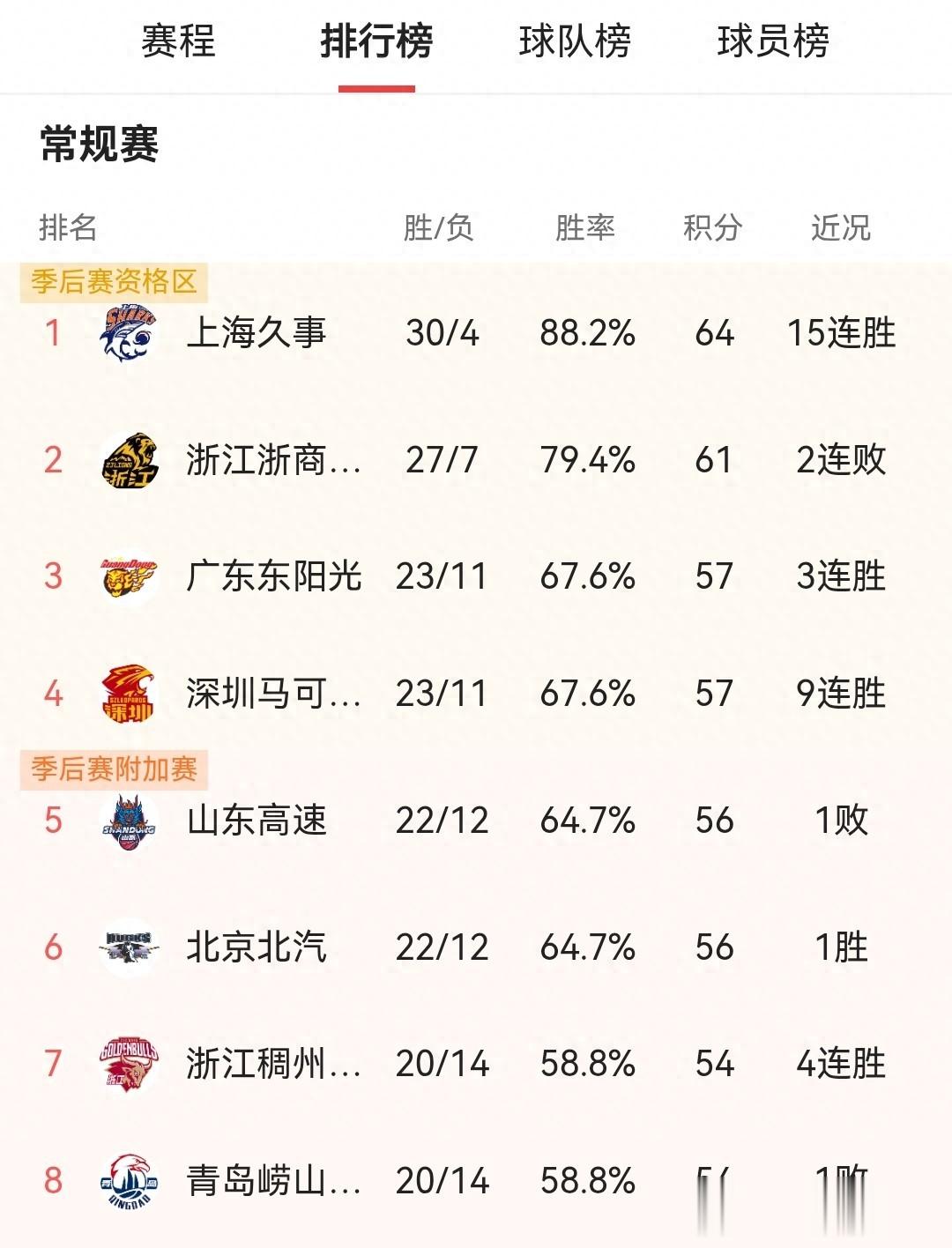Image resolution: width=952 pixels, height=1248 pixels.
Task: Select the 排行榜 tab
Action: (x=376, y=41)
